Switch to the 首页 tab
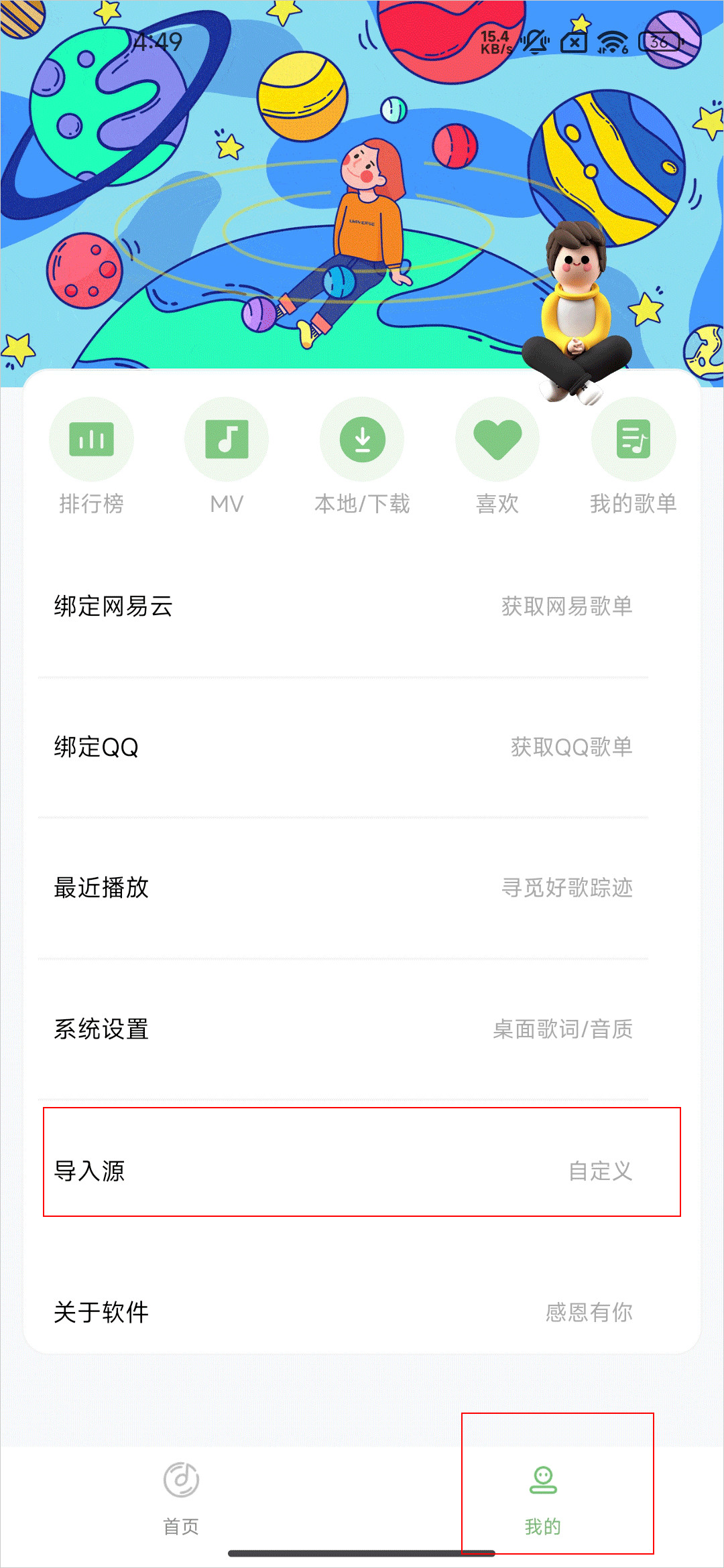Screen dimensions: 724x1568 pyautogui.click(x=181, y=1500)
